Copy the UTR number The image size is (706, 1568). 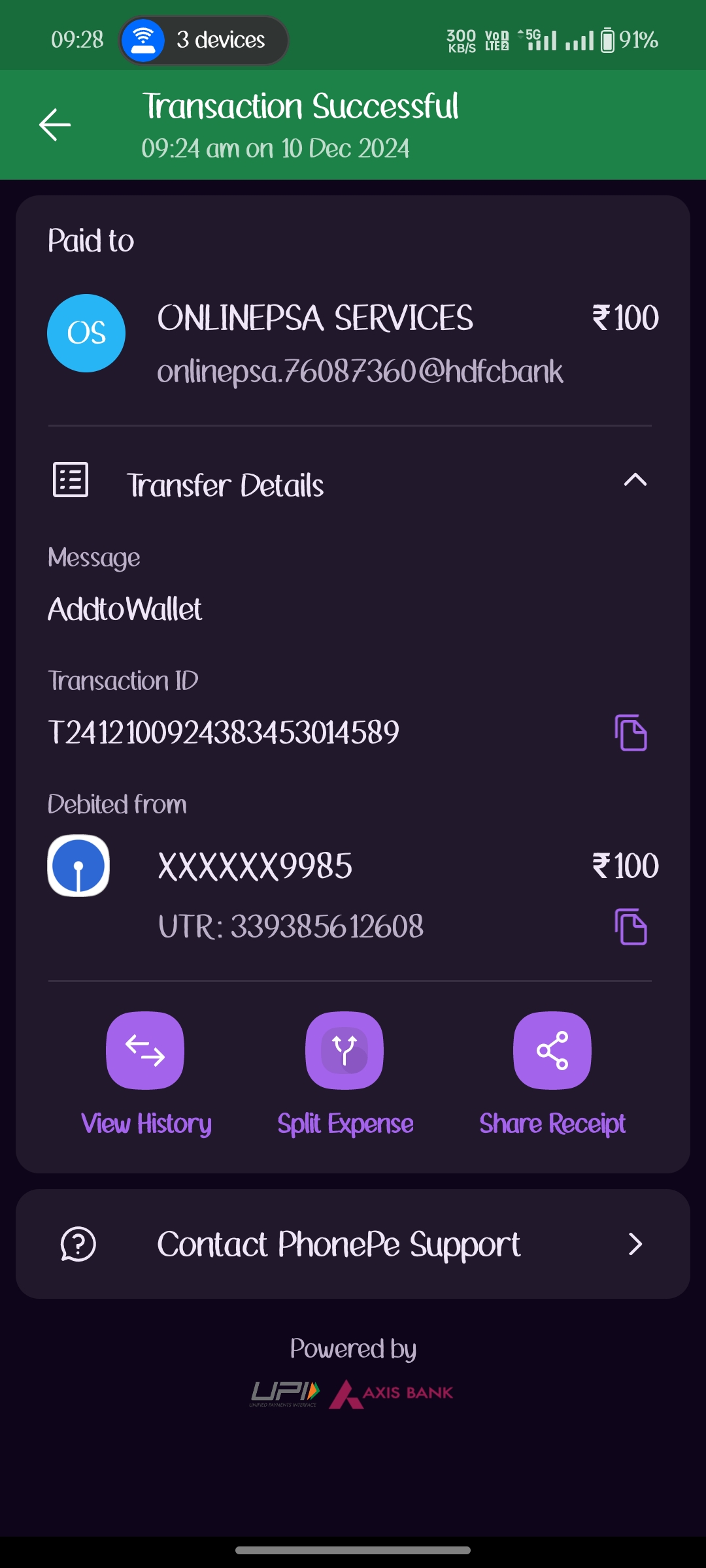pos(631,926)
